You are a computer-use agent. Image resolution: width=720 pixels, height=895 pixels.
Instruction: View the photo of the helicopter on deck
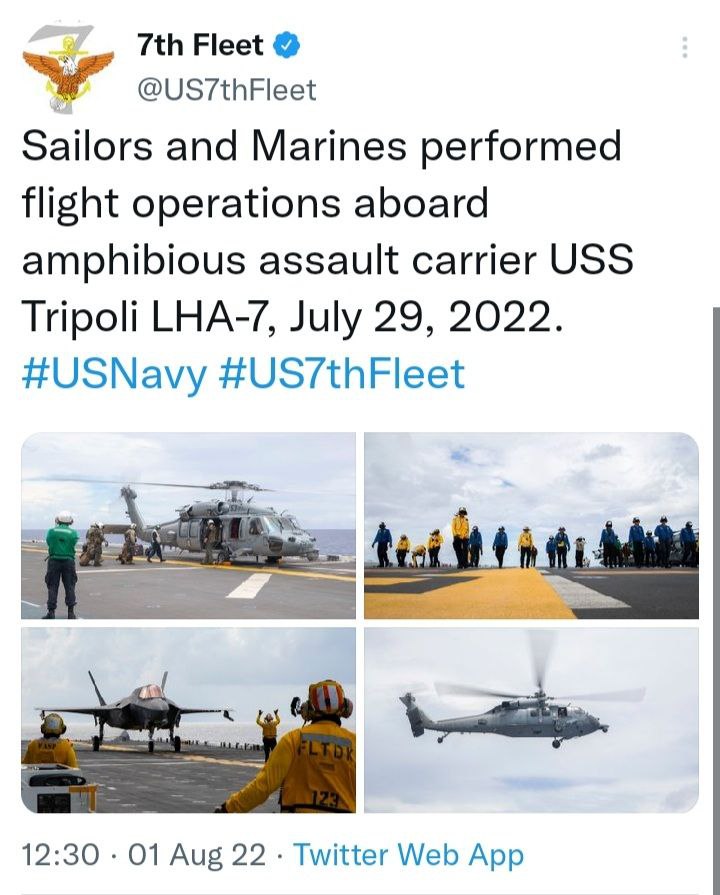(x=189, y=525)
